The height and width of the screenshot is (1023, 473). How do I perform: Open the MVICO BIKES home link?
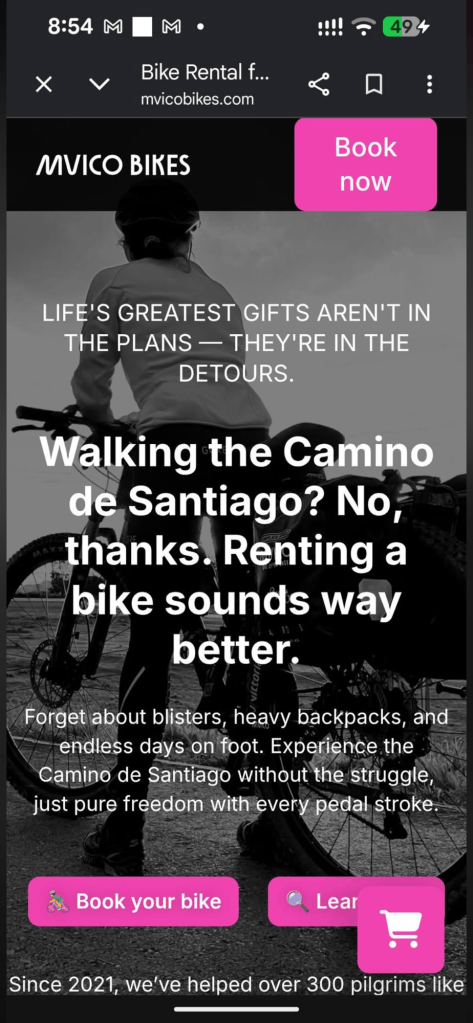(113, 165)
